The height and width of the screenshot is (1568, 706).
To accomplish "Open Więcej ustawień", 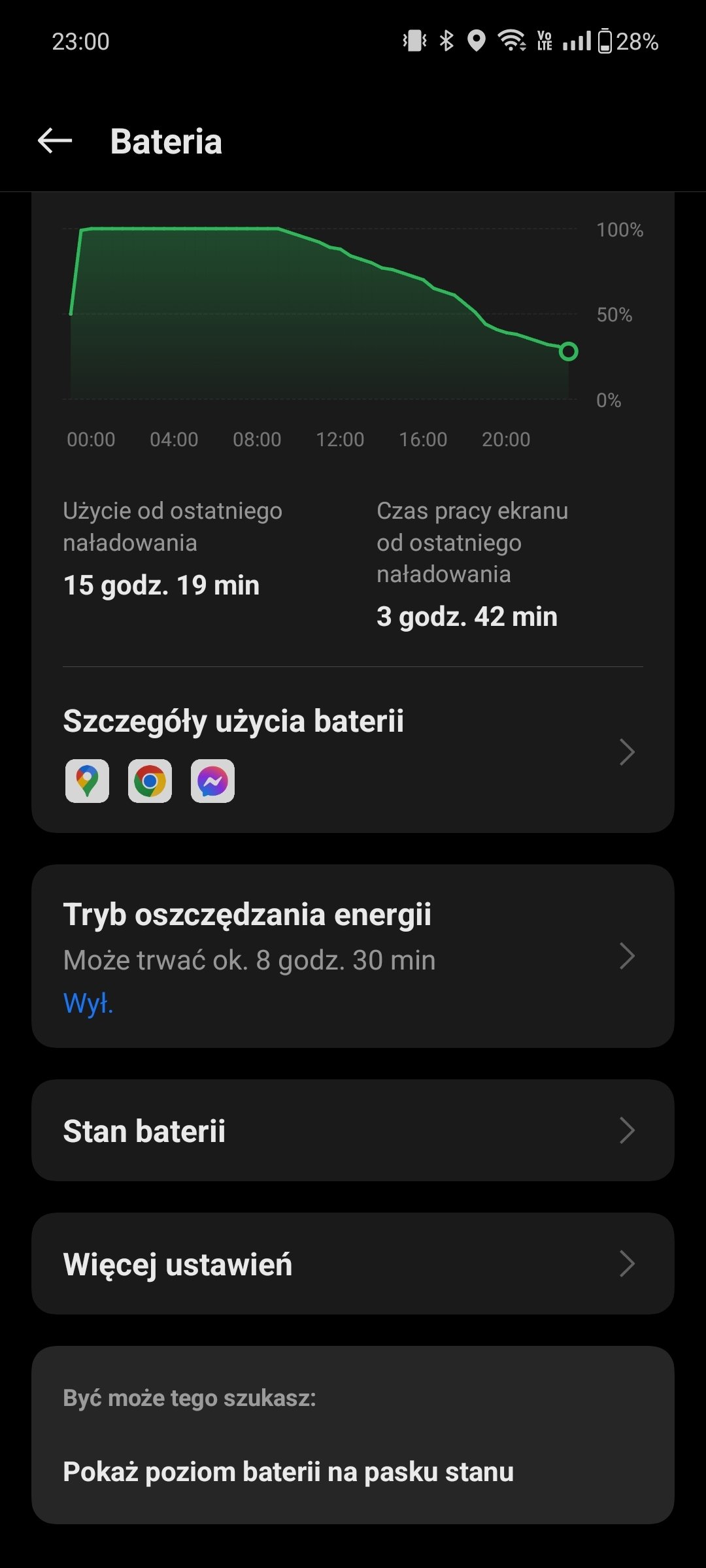I will point(353,1264).
